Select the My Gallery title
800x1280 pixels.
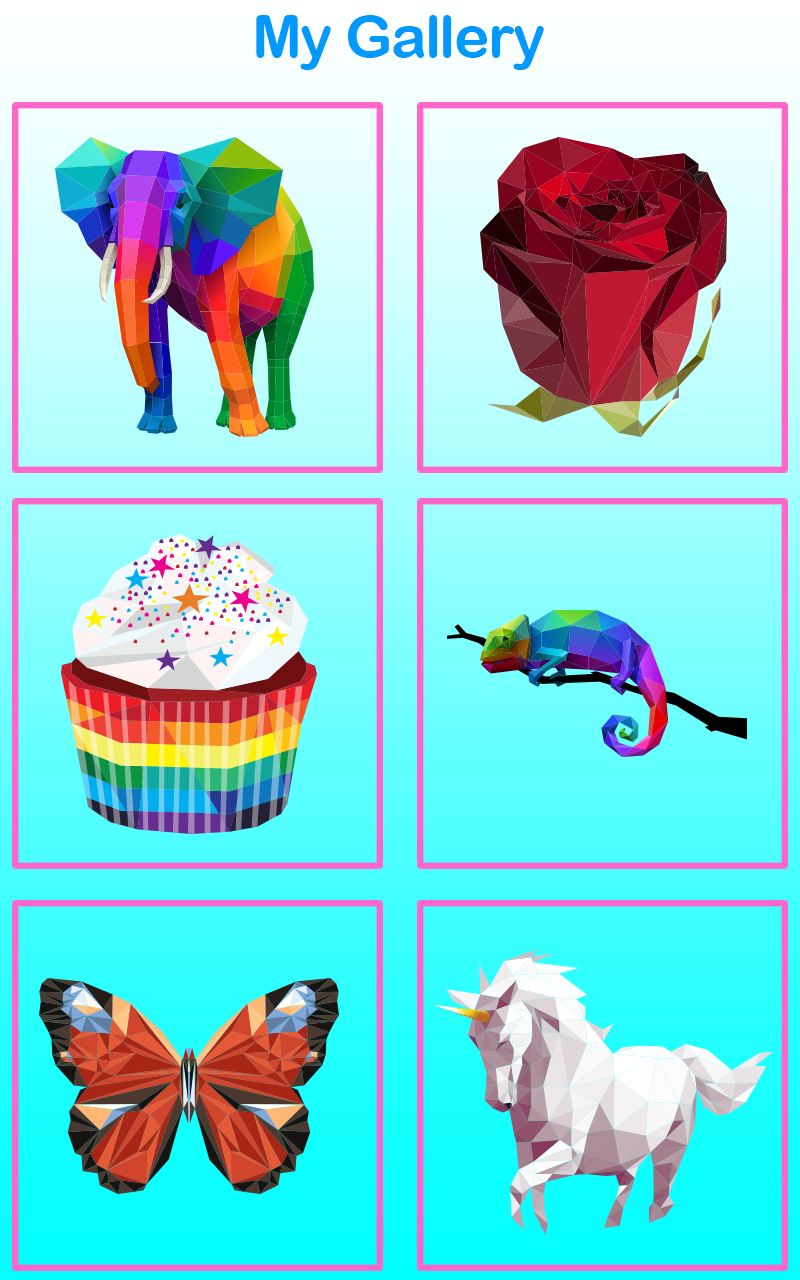[x=399, y=38]
